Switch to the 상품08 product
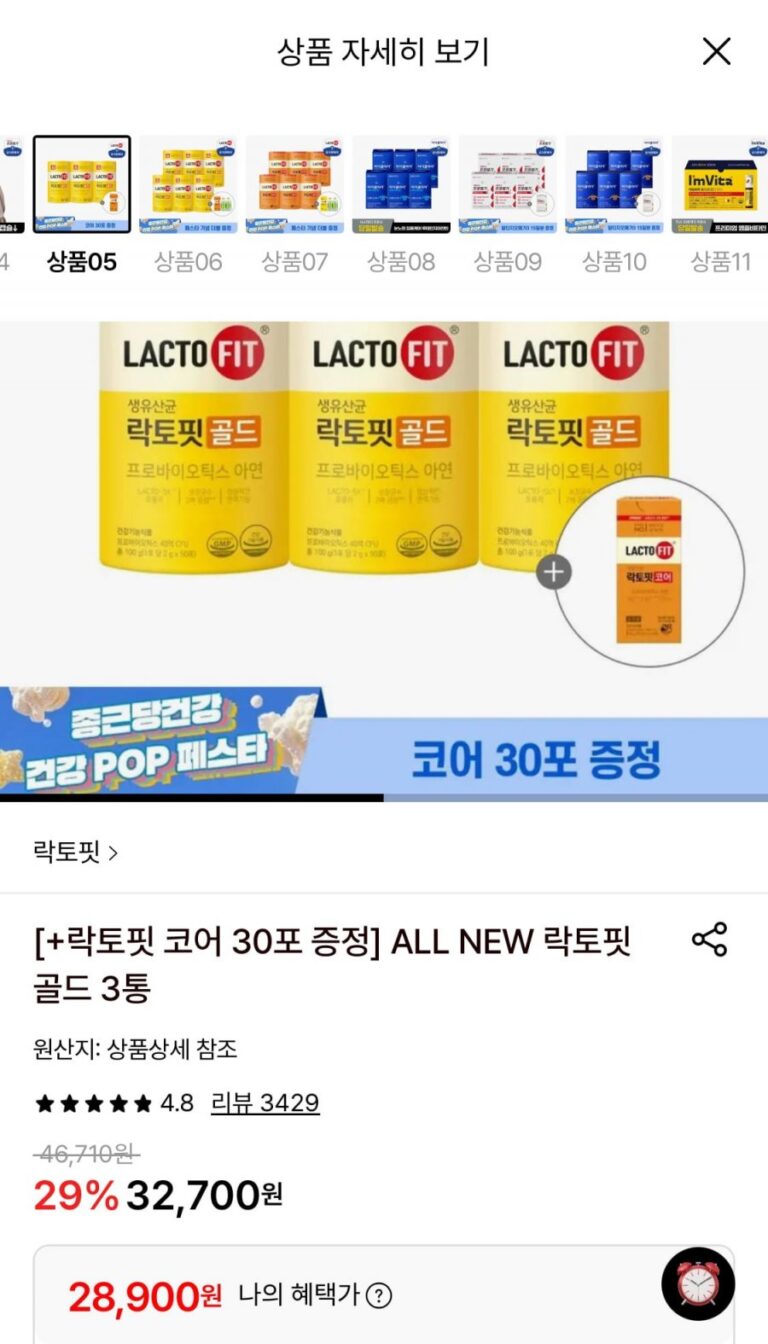This screenshot has width=768, height=1344. [x=401, y=185]
